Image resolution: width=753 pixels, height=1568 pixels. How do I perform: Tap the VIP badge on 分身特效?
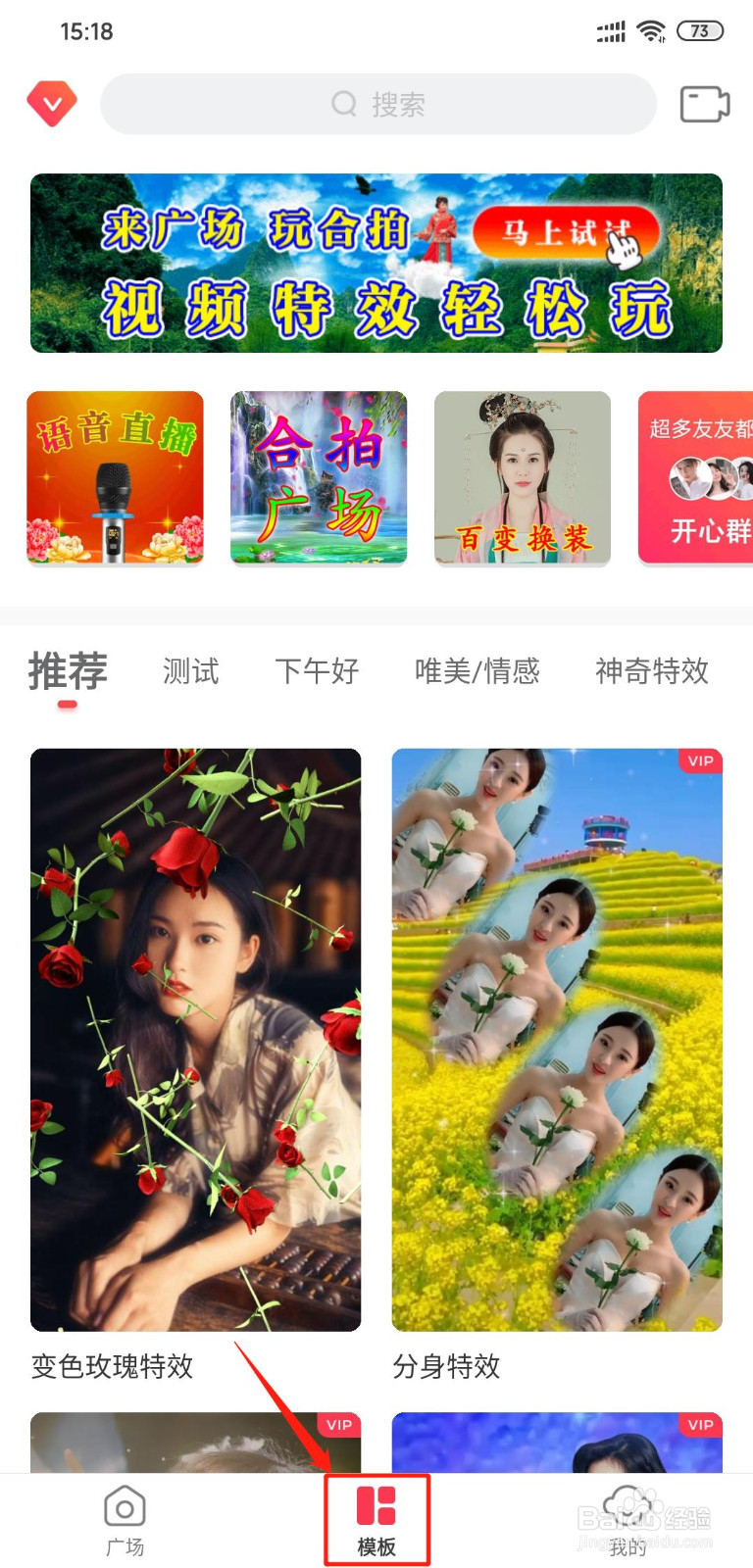(x=699, y=761)
